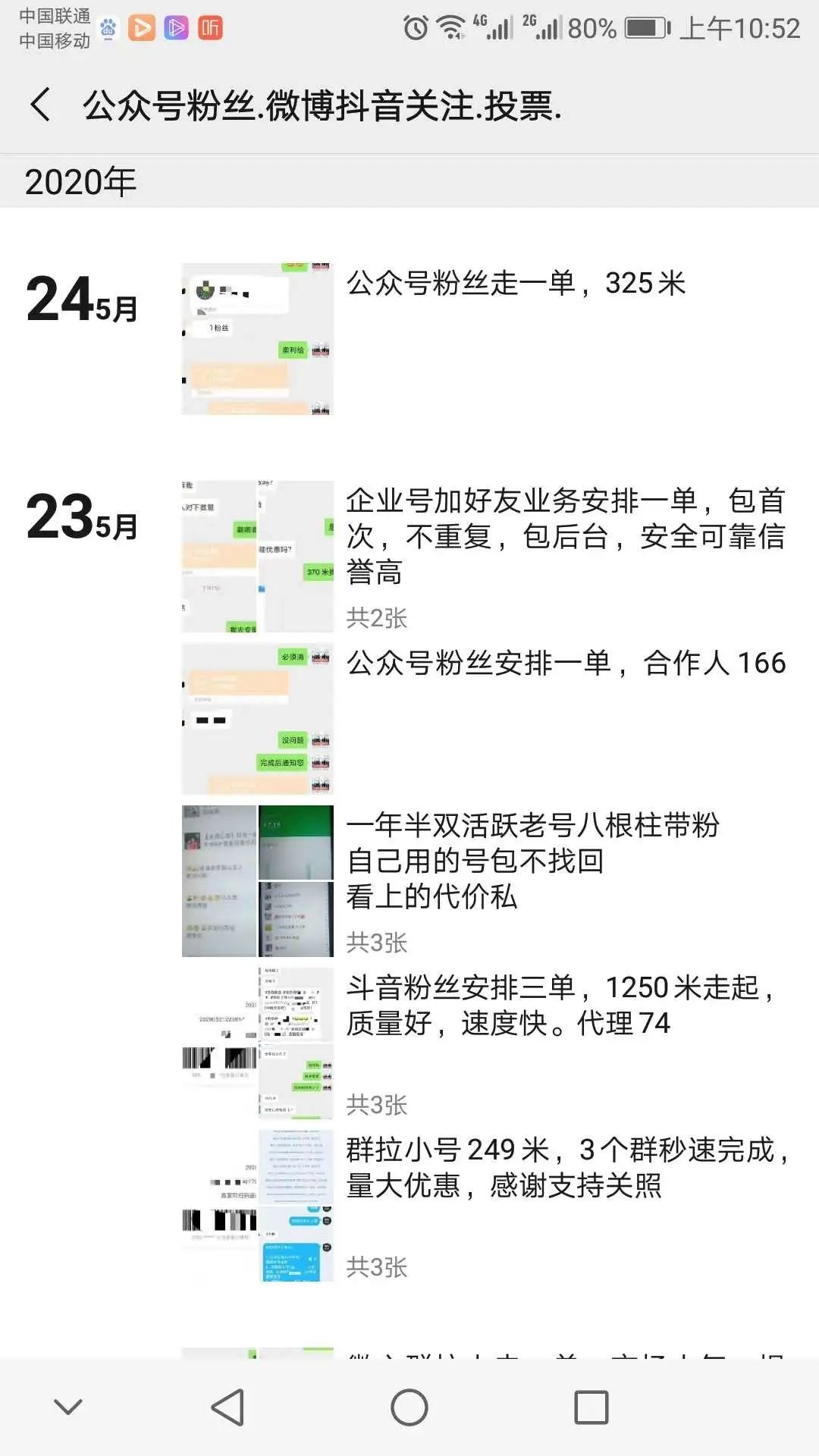Open the 一年半双活跃老号 post images

click(x=257, y=881)
